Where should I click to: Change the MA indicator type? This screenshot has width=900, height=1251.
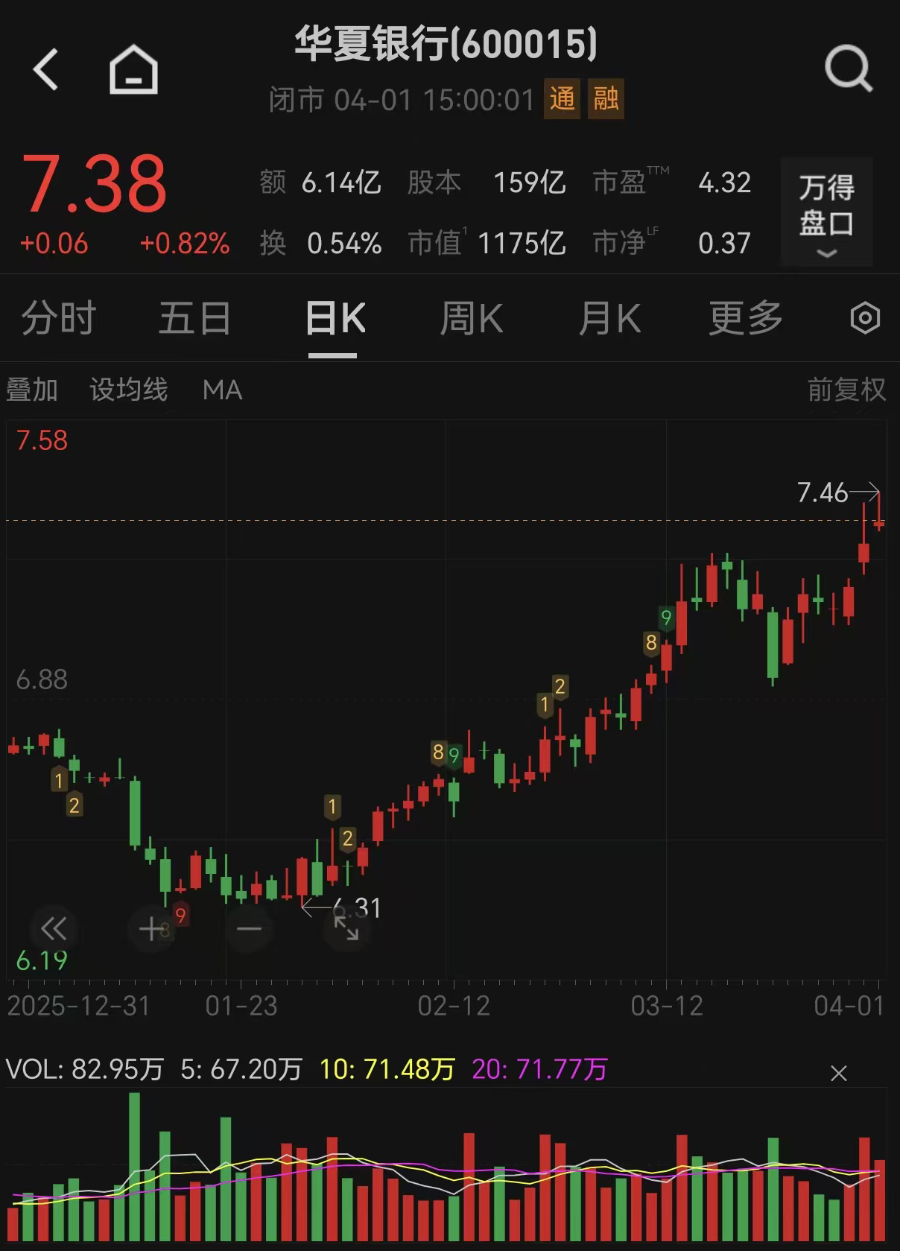pos(222,390)
